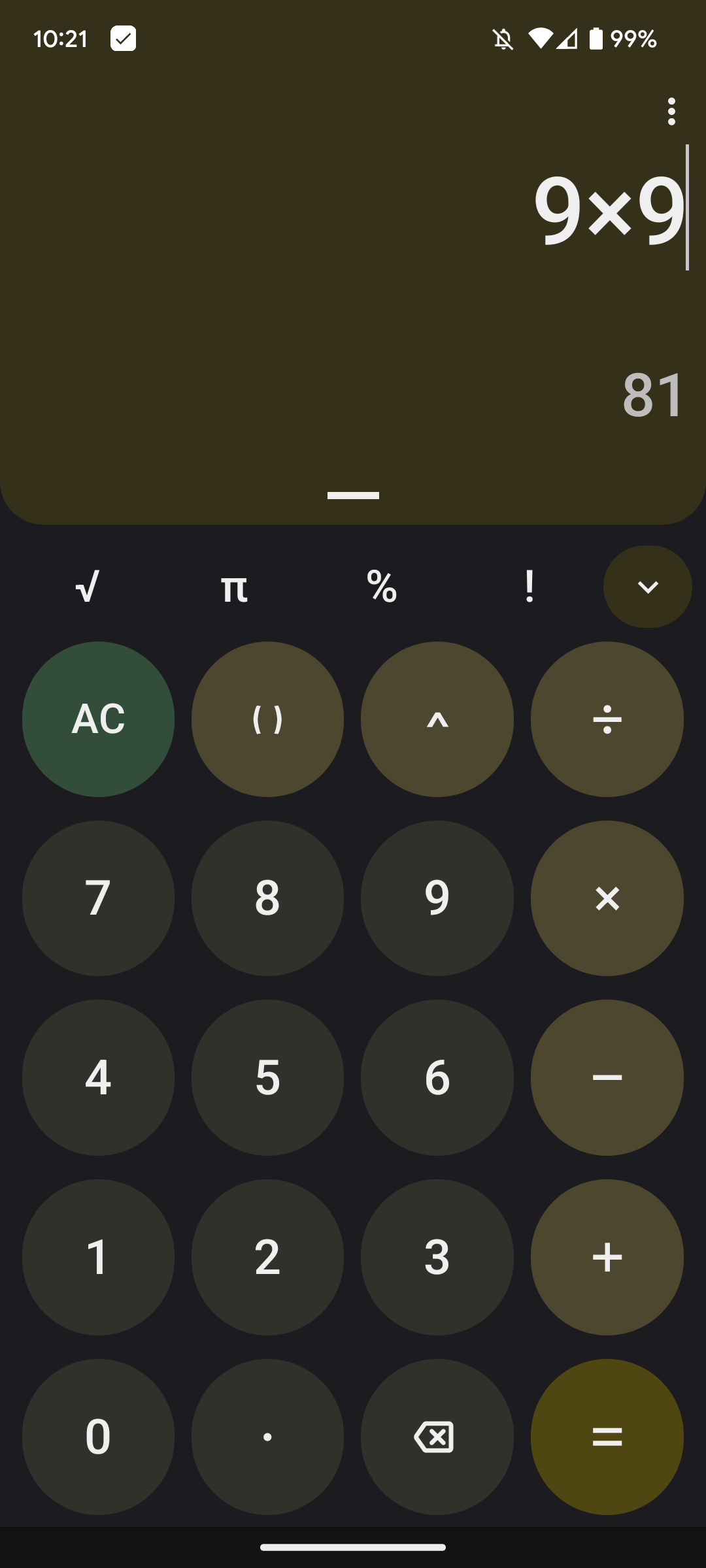Add the plus operator
Image resolution: width=706 pixels, height=1568 pixels.
pos(607,1257)
